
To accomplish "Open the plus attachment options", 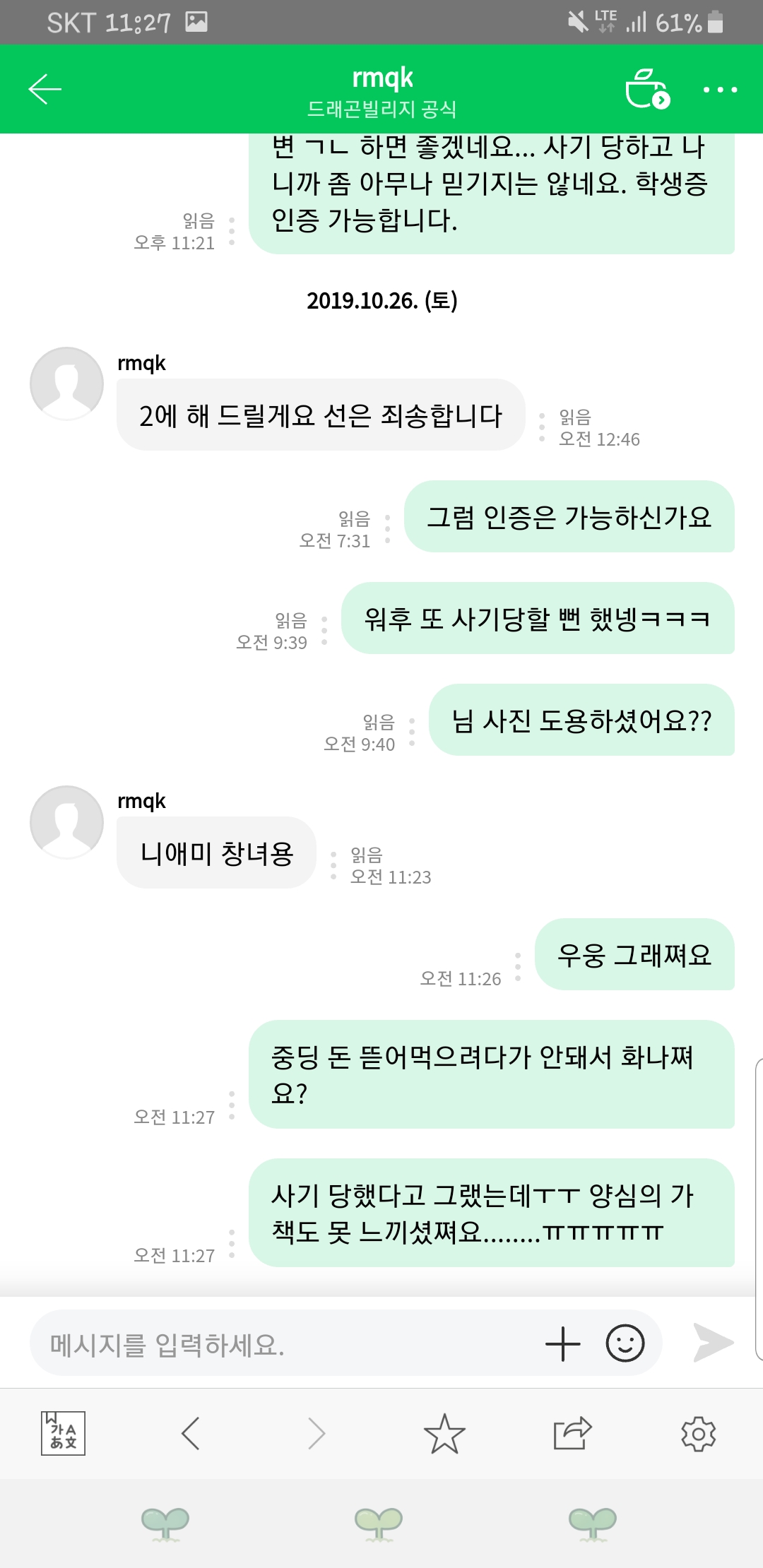I will [562, 1343].
